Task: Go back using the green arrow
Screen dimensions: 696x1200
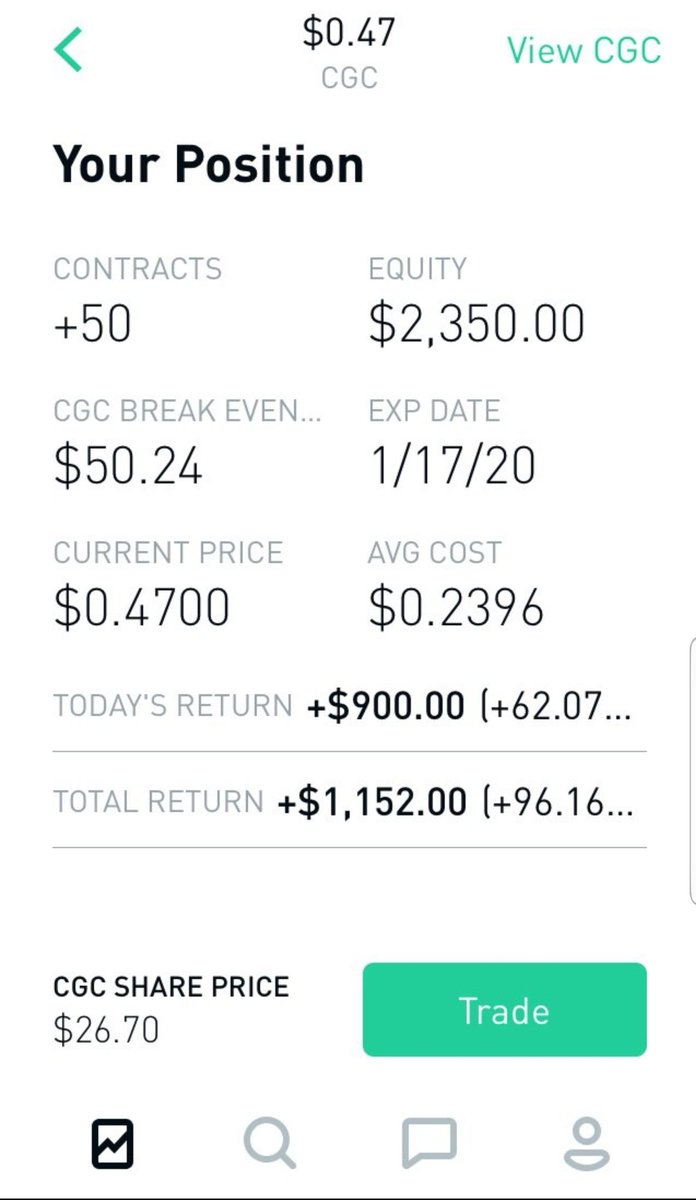Action: pos(68,51)
